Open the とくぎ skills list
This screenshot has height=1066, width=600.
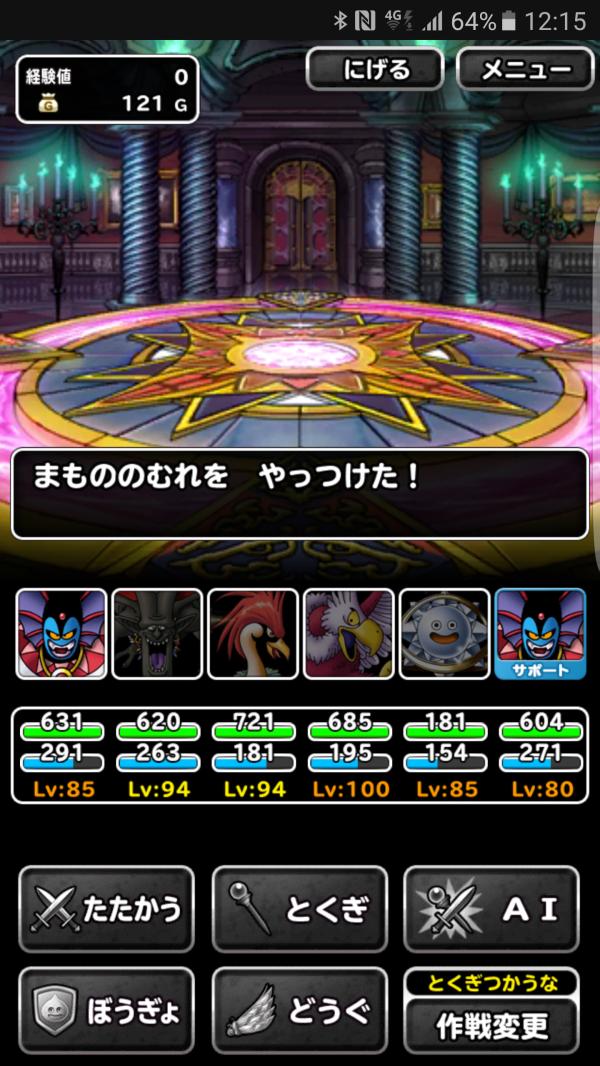299,909
